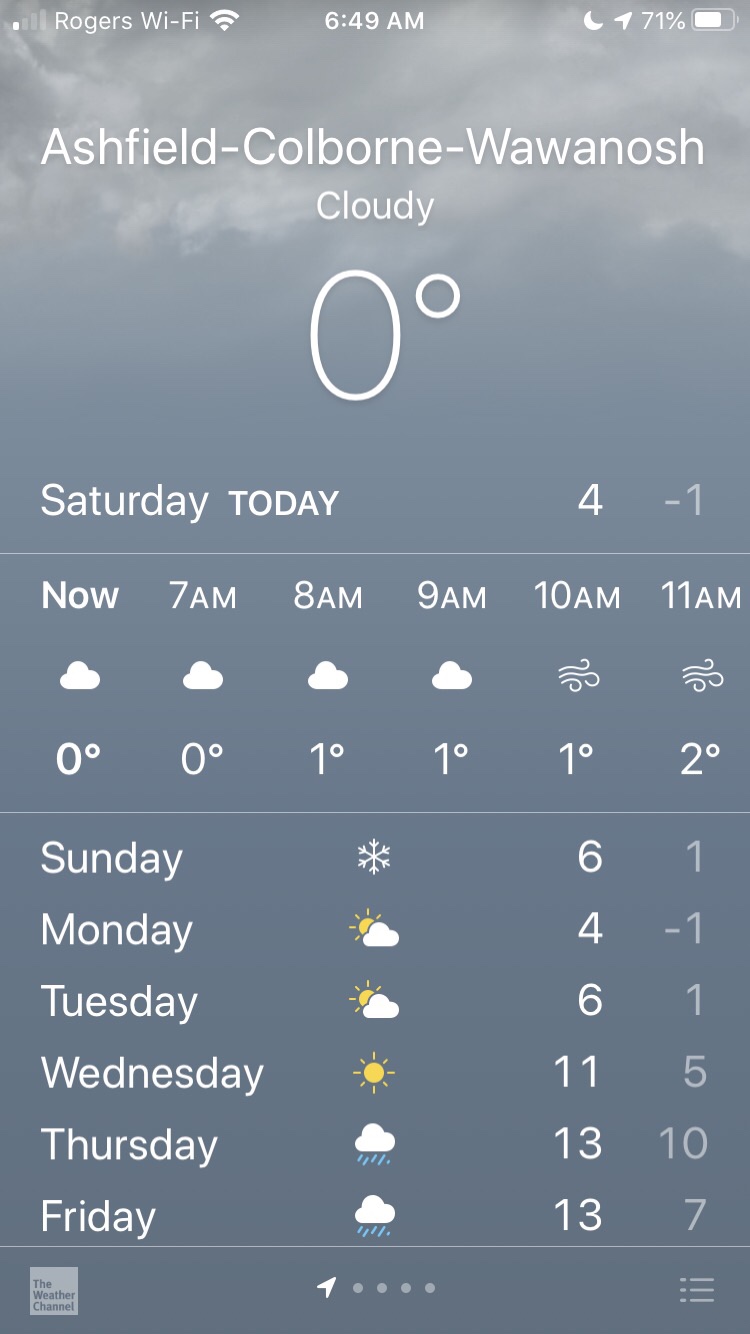Open the city list

point(696,1289)
